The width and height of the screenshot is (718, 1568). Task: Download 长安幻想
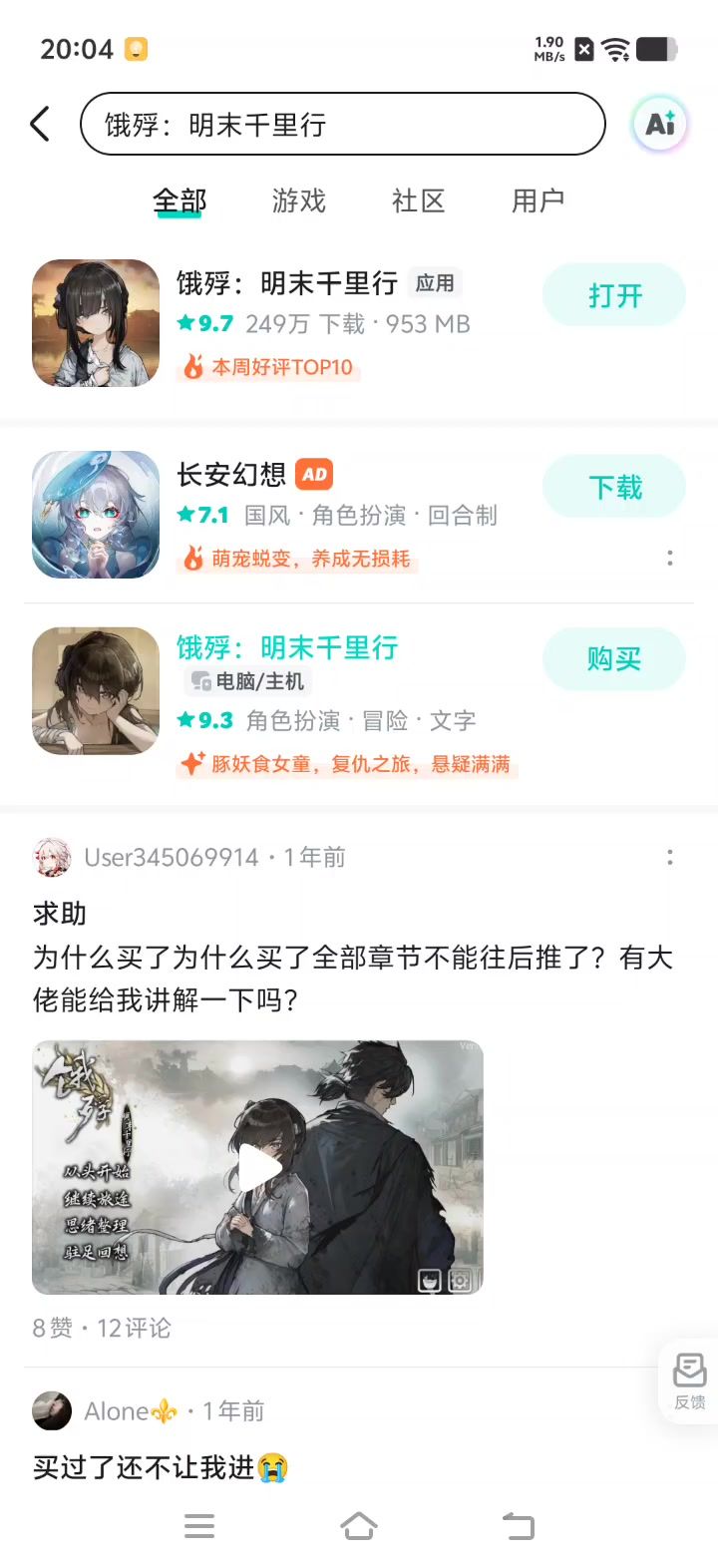(x=613, y=487)
